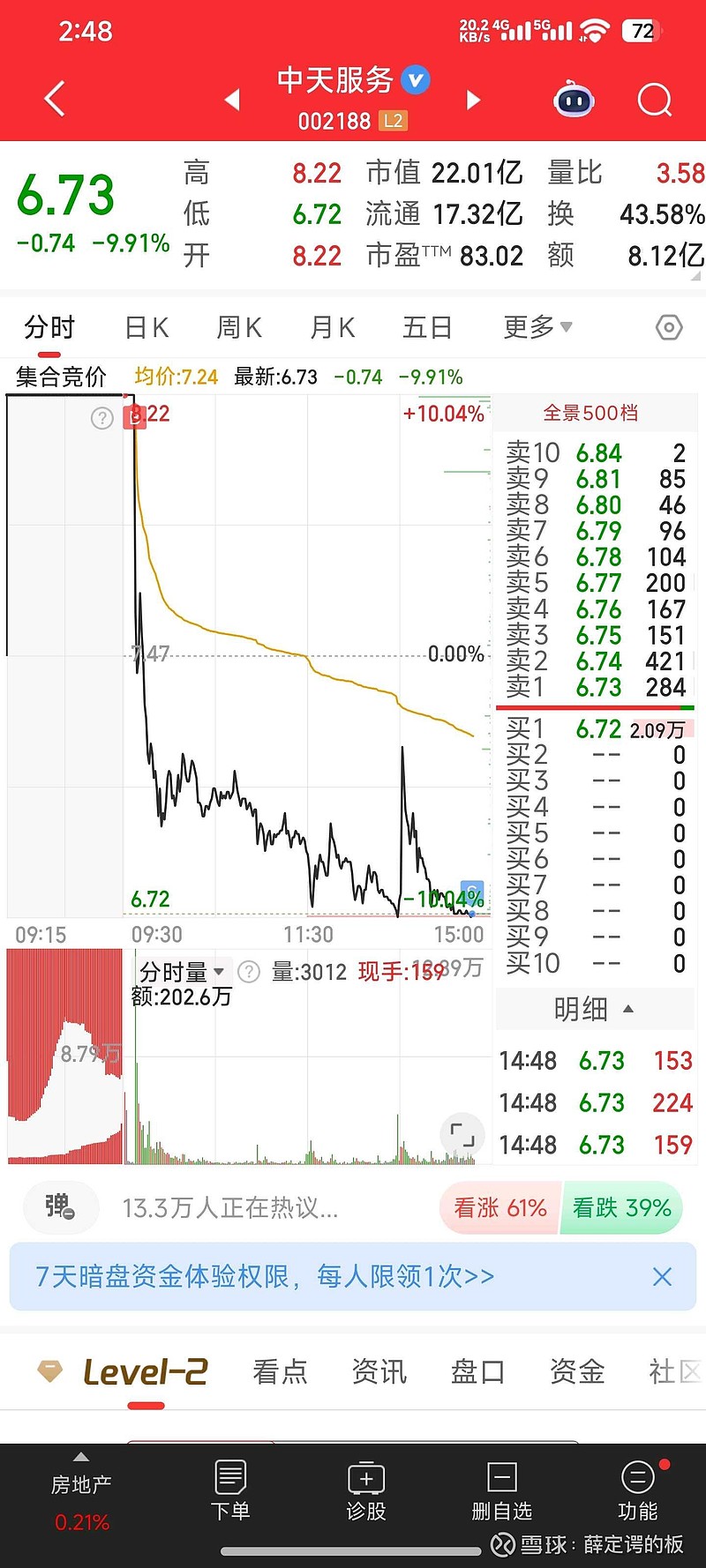Image resolution: width=706 pixels, height=1568 pixels.
Task: Switch to the 日K chart tab
Action: 146,328
